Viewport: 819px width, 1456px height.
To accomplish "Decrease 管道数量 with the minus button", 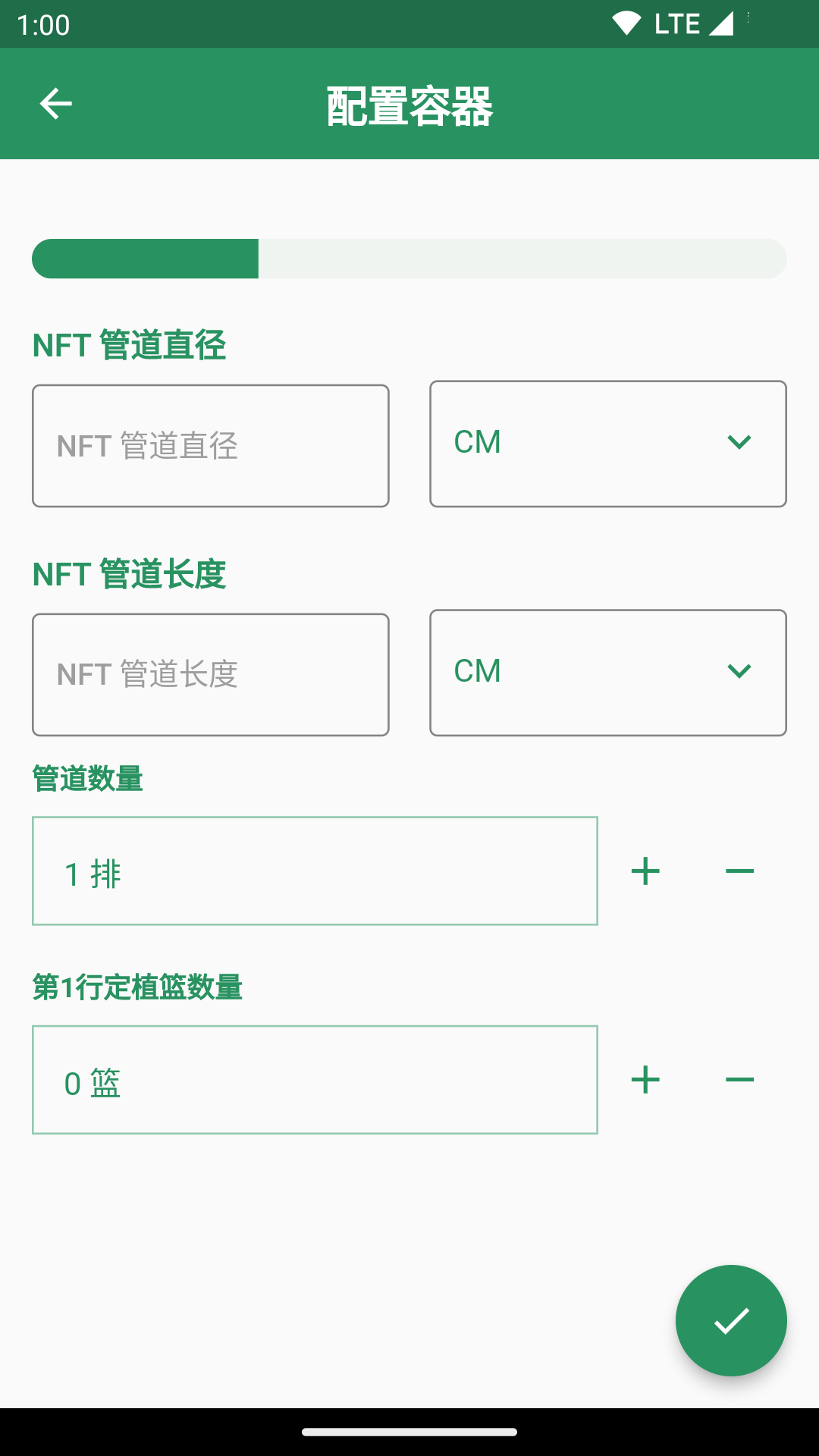I will pyautogui.click(x=739, y=871).
